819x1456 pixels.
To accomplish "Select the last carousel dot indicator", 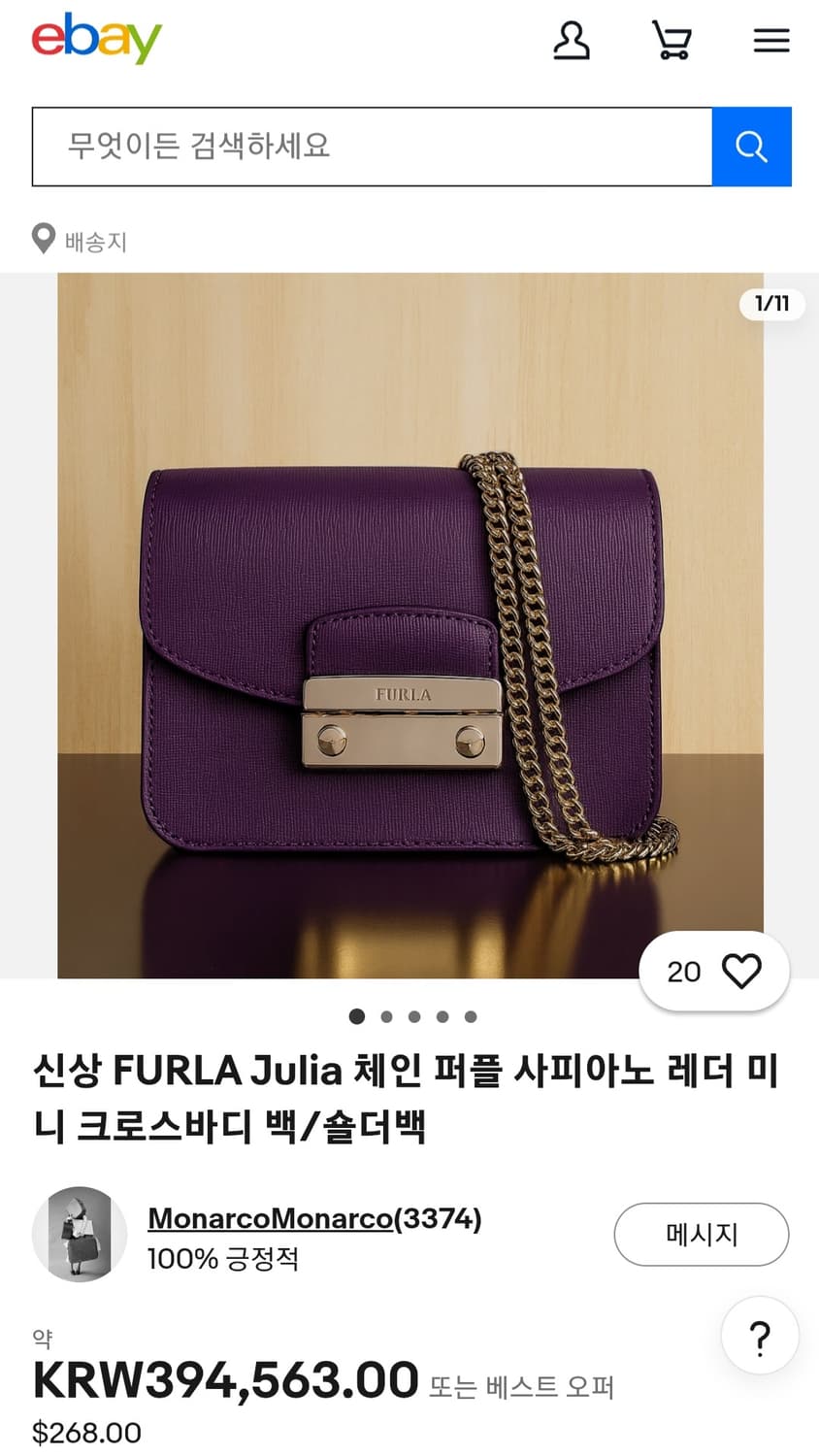I will 471,1016.
